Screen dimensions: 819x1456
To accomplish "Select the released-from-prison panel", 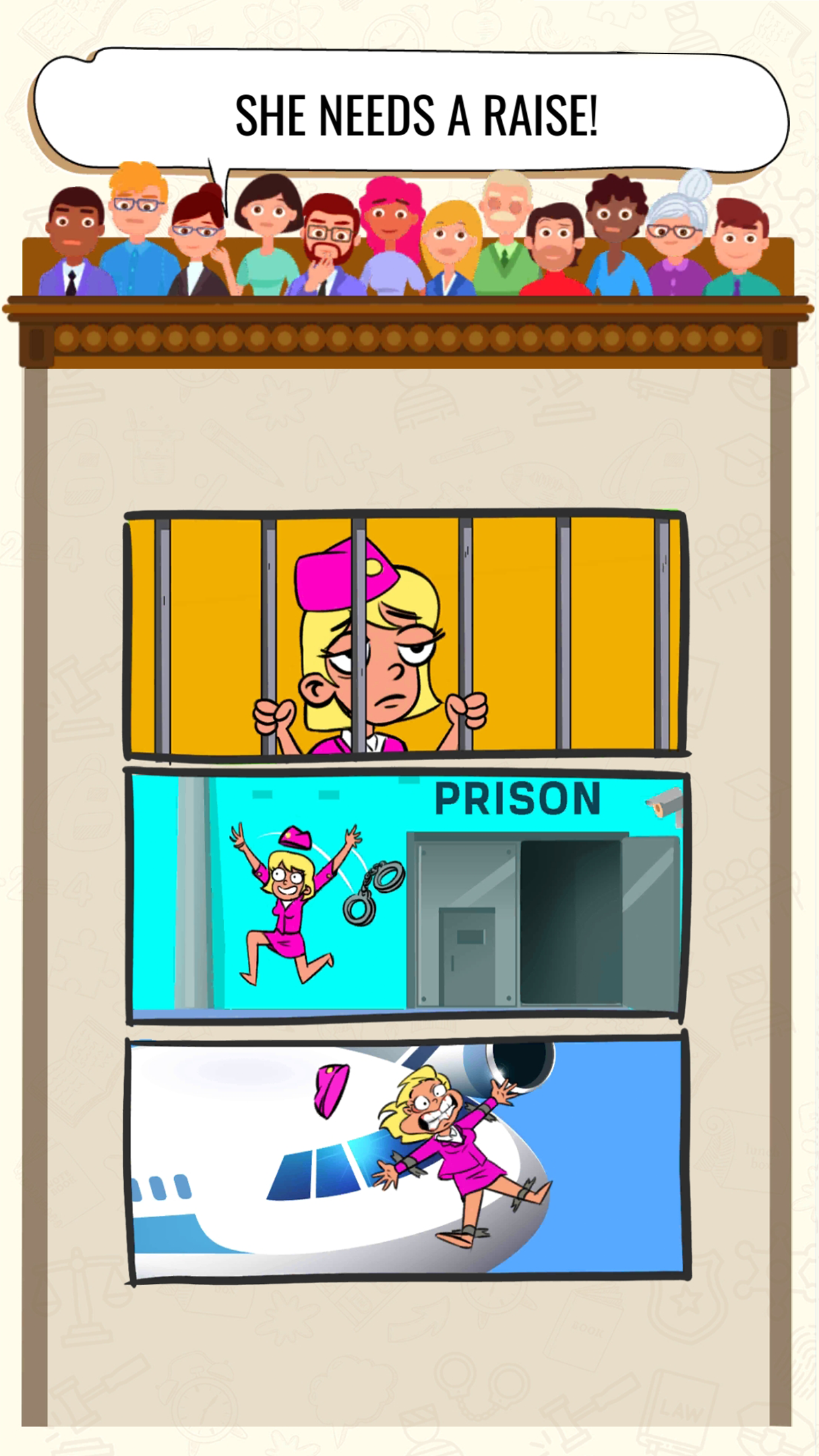I will tap(407, 895).
